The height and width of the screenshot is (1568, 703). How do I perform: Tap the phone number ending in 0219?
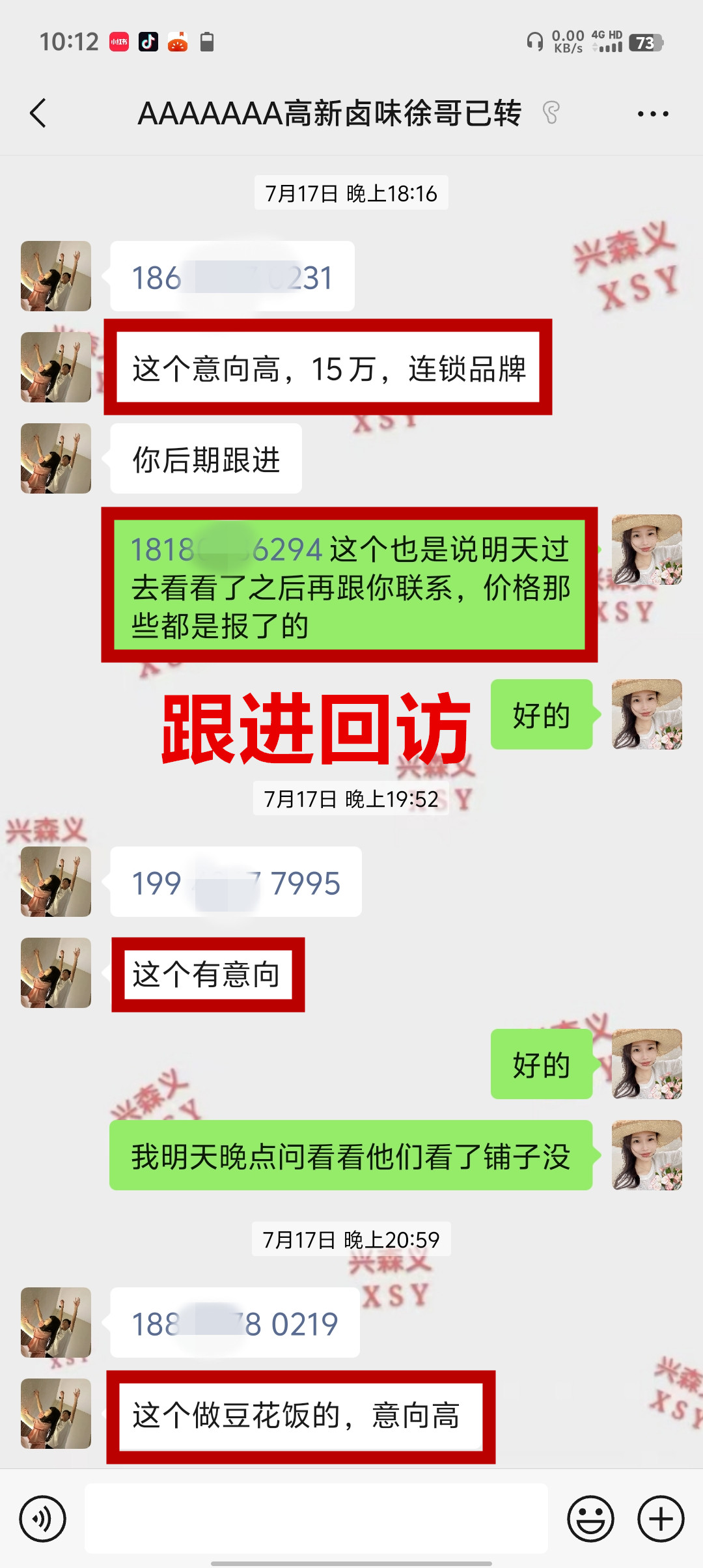234,1324
